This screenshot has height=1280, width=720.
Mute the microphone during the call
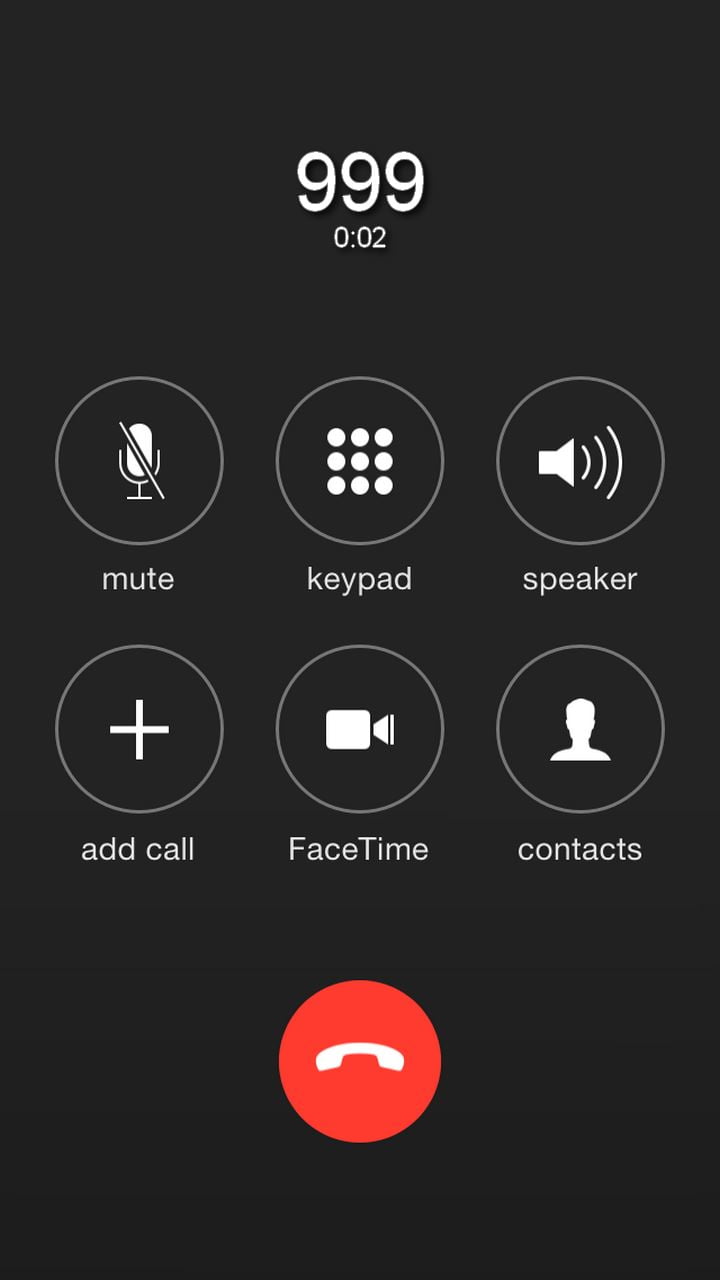(x=138, y=460)
